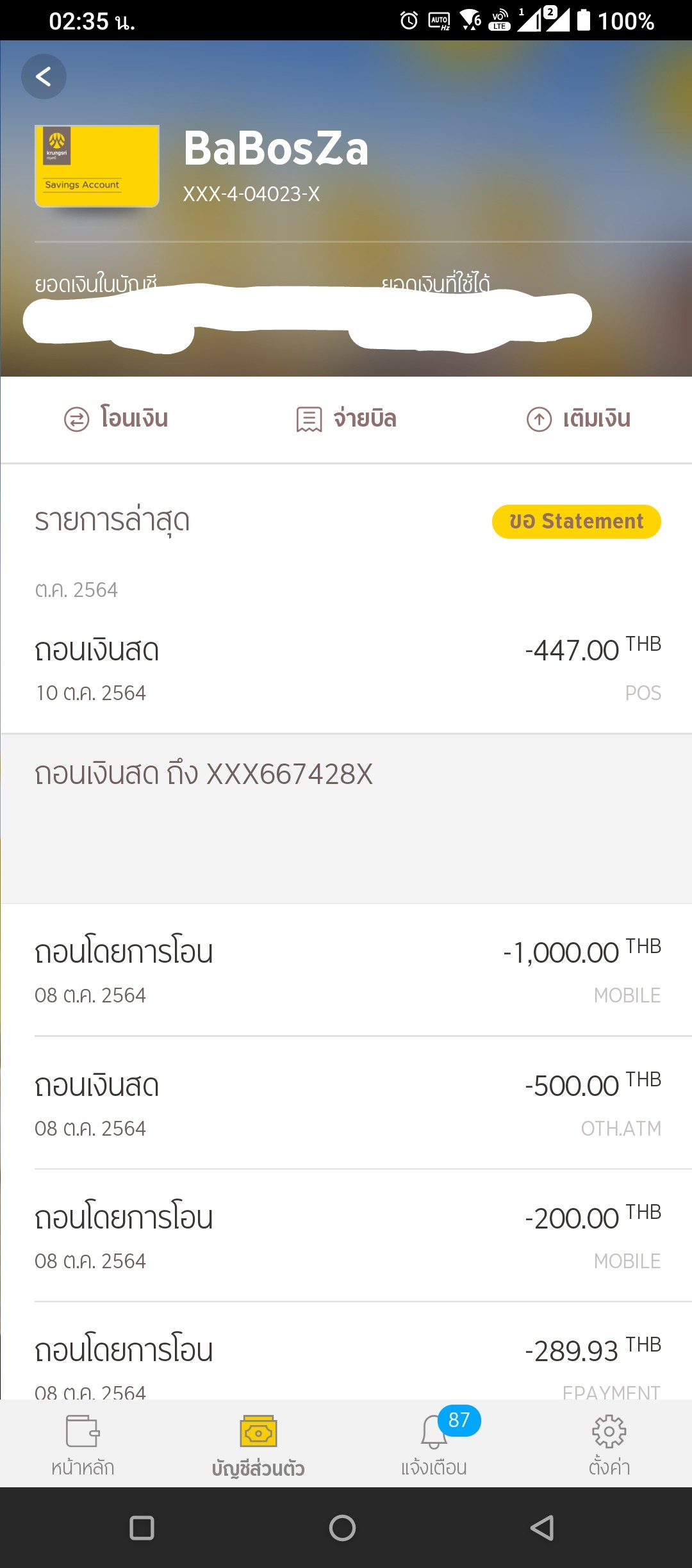Select เติมเงิน top-up option
The width and height of the screenshot is (692, 1568).
click(x=579, y=419)
